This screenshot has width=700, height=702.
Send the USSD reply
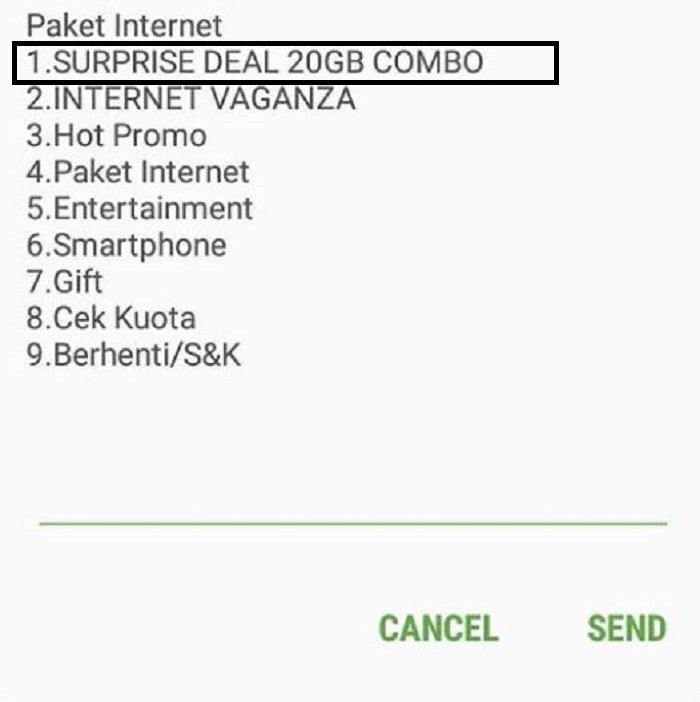pyautogui.click(x=626, y=628)
